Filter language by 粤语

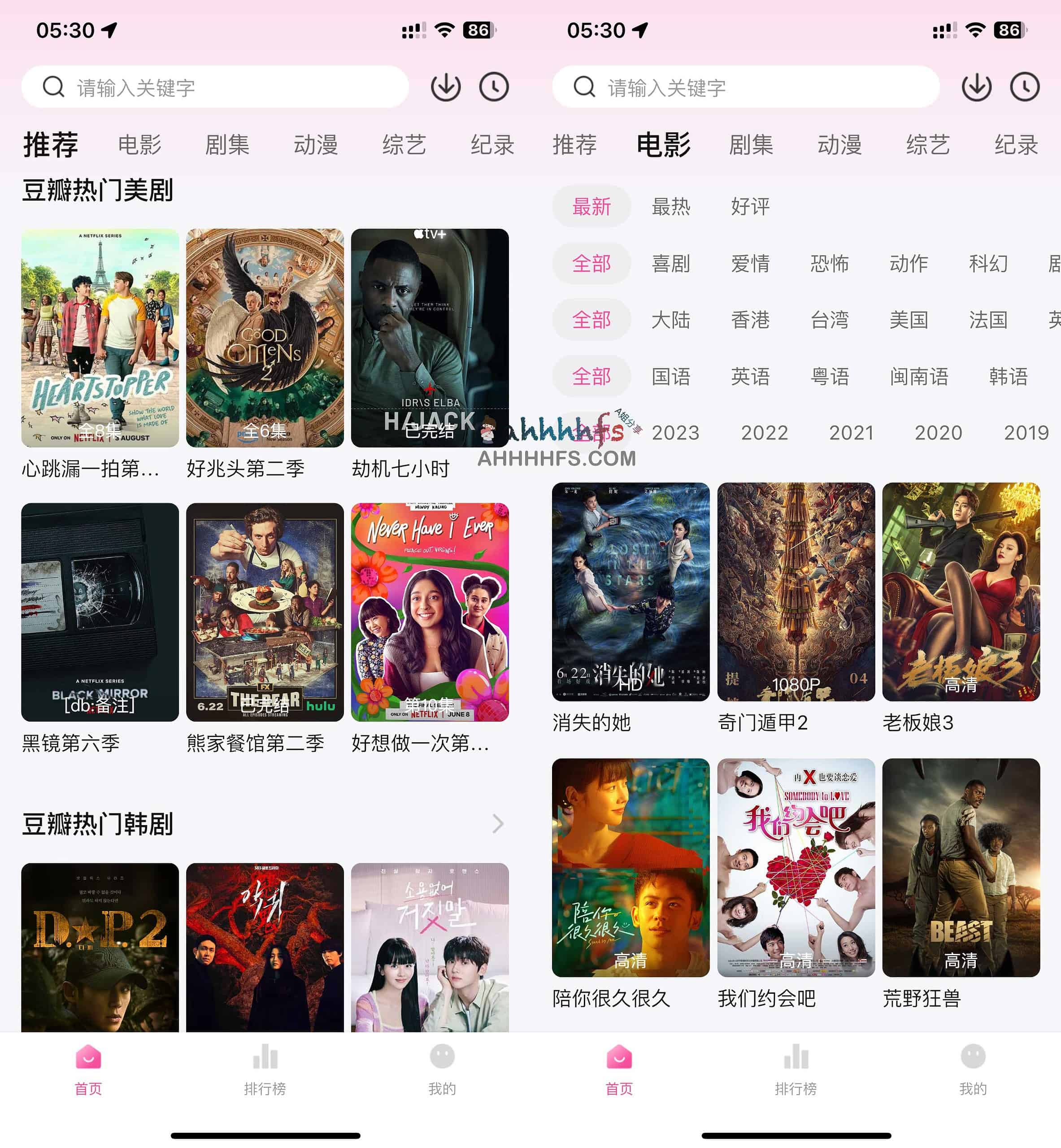tap(829, 377)
